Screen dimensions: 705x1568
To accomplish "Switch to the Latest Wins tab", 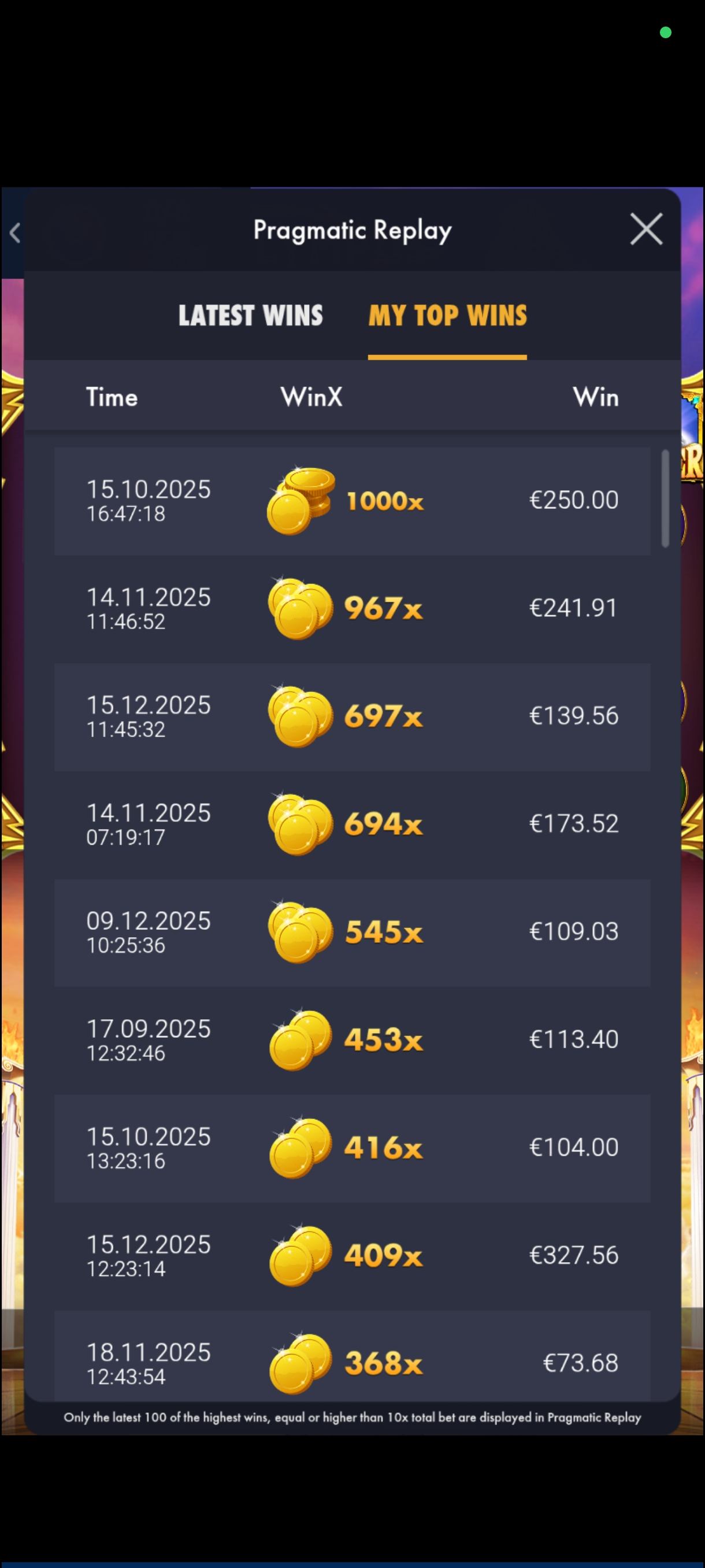I will [x=250, y=315].
